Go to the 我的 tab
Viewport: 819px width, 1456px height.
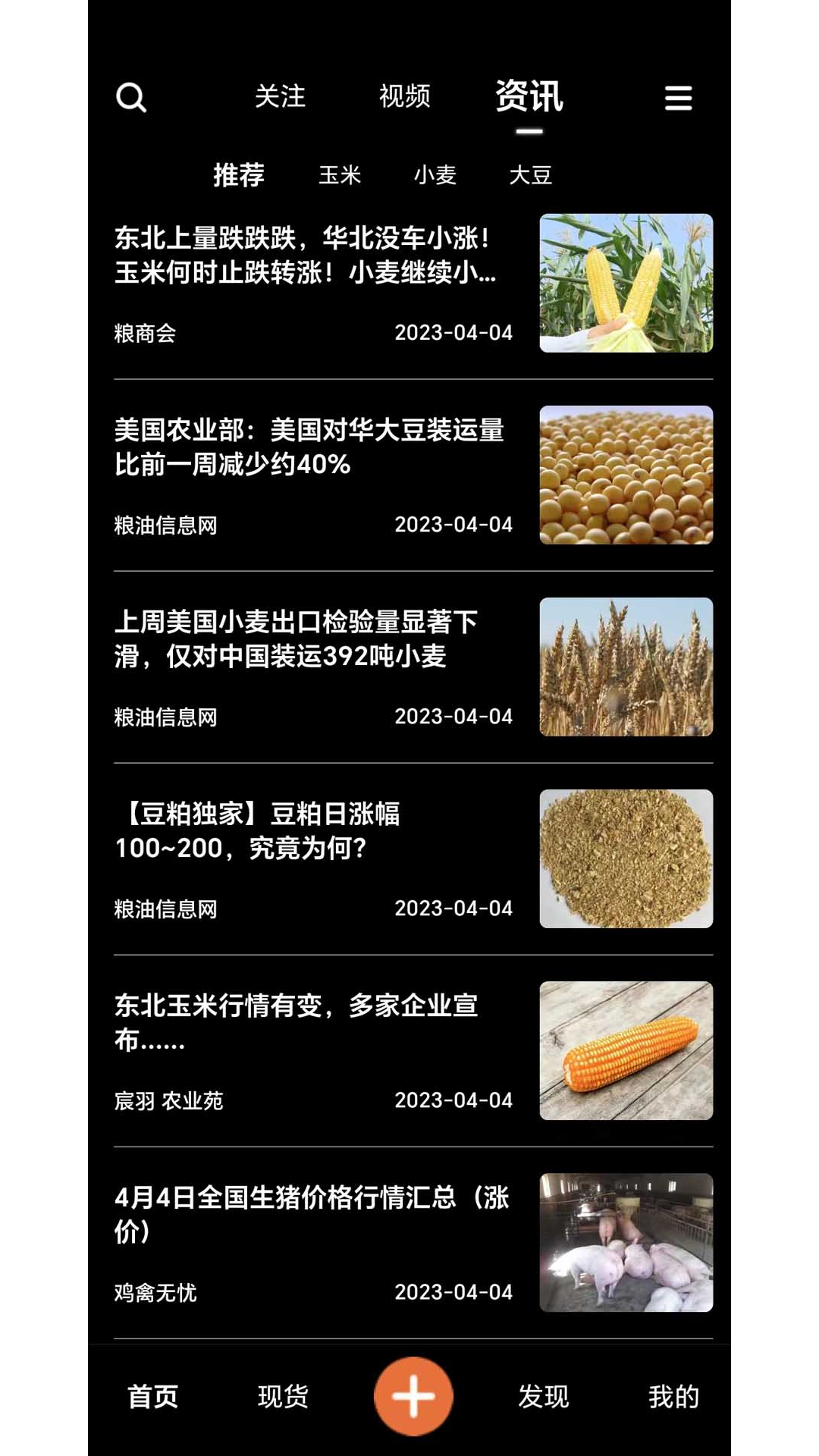tap(673, 1396)
